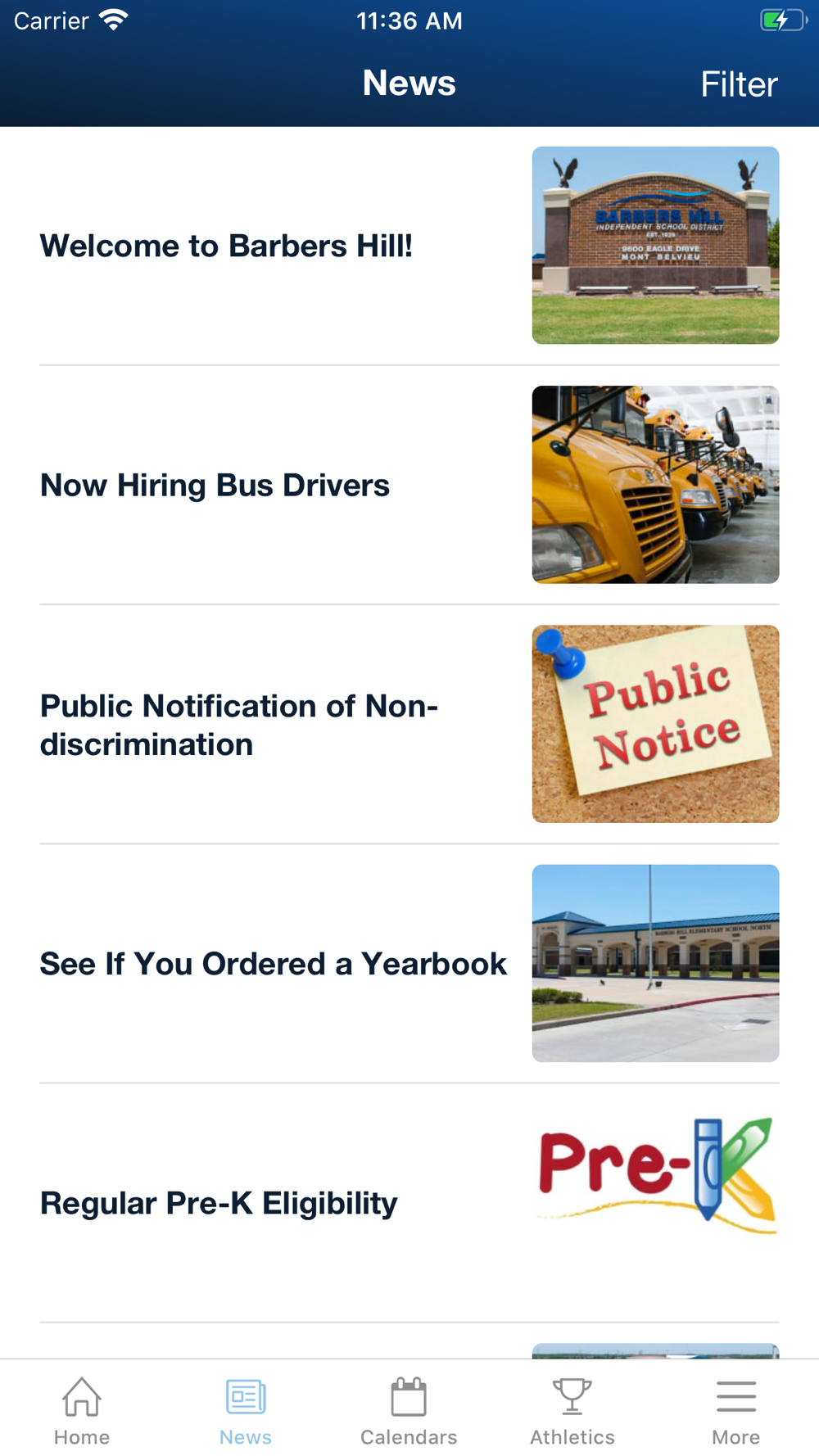This screenshot has width=819, height=1456.
Task: Open Regular Pre-K Eligibility news item
Action: (219, 1203)
